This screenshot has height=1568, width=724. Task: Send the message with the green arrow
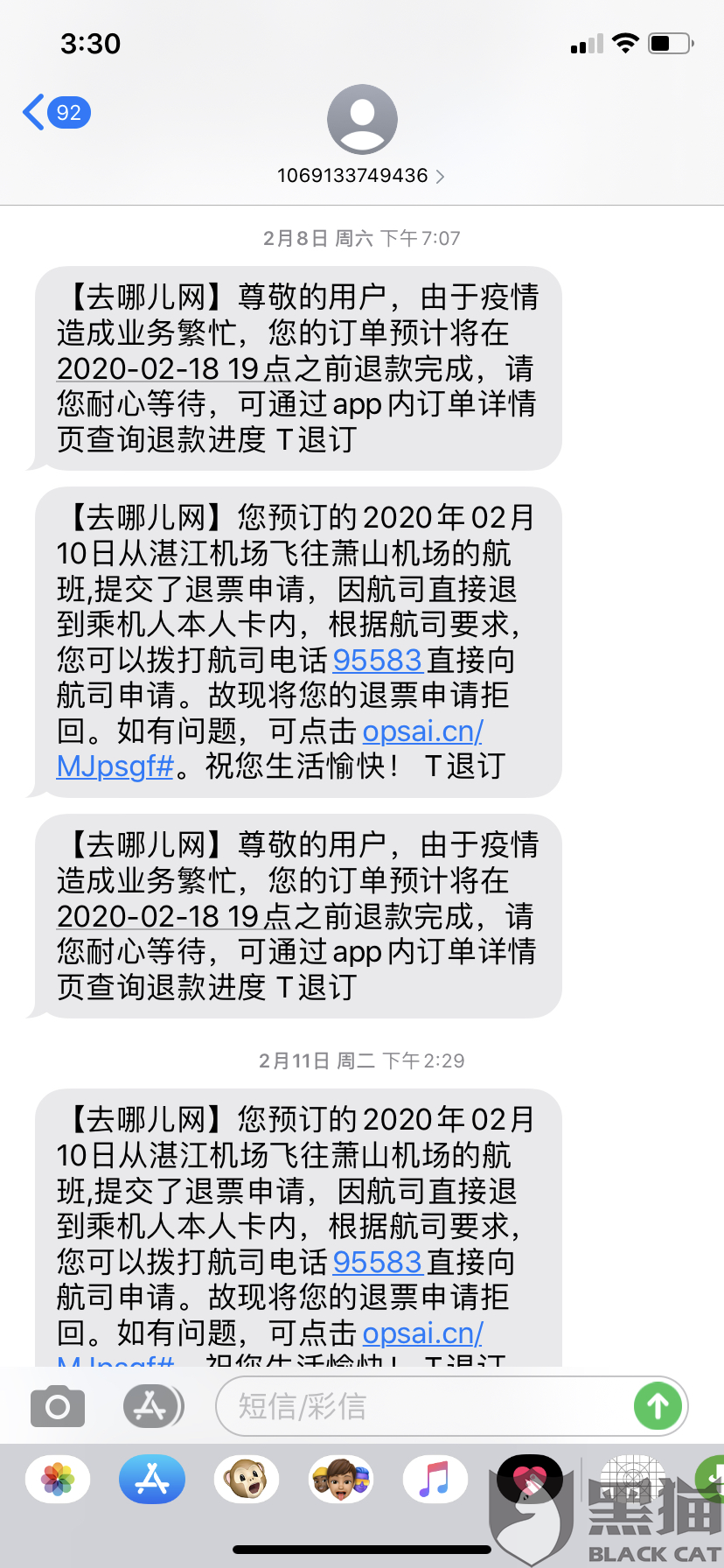coord(658,1406)
